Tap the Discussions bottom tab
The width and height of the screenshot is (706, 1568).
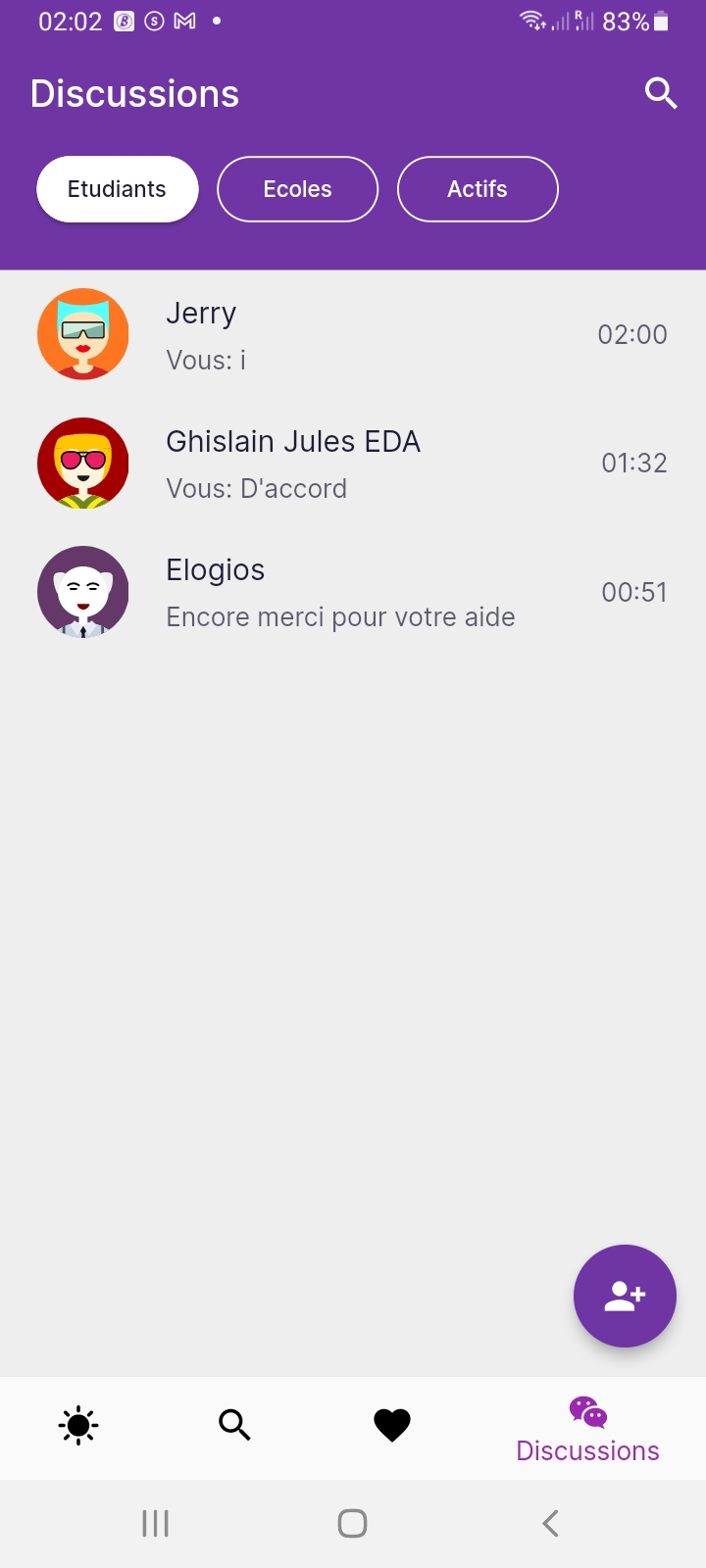tap(587, 1429)
